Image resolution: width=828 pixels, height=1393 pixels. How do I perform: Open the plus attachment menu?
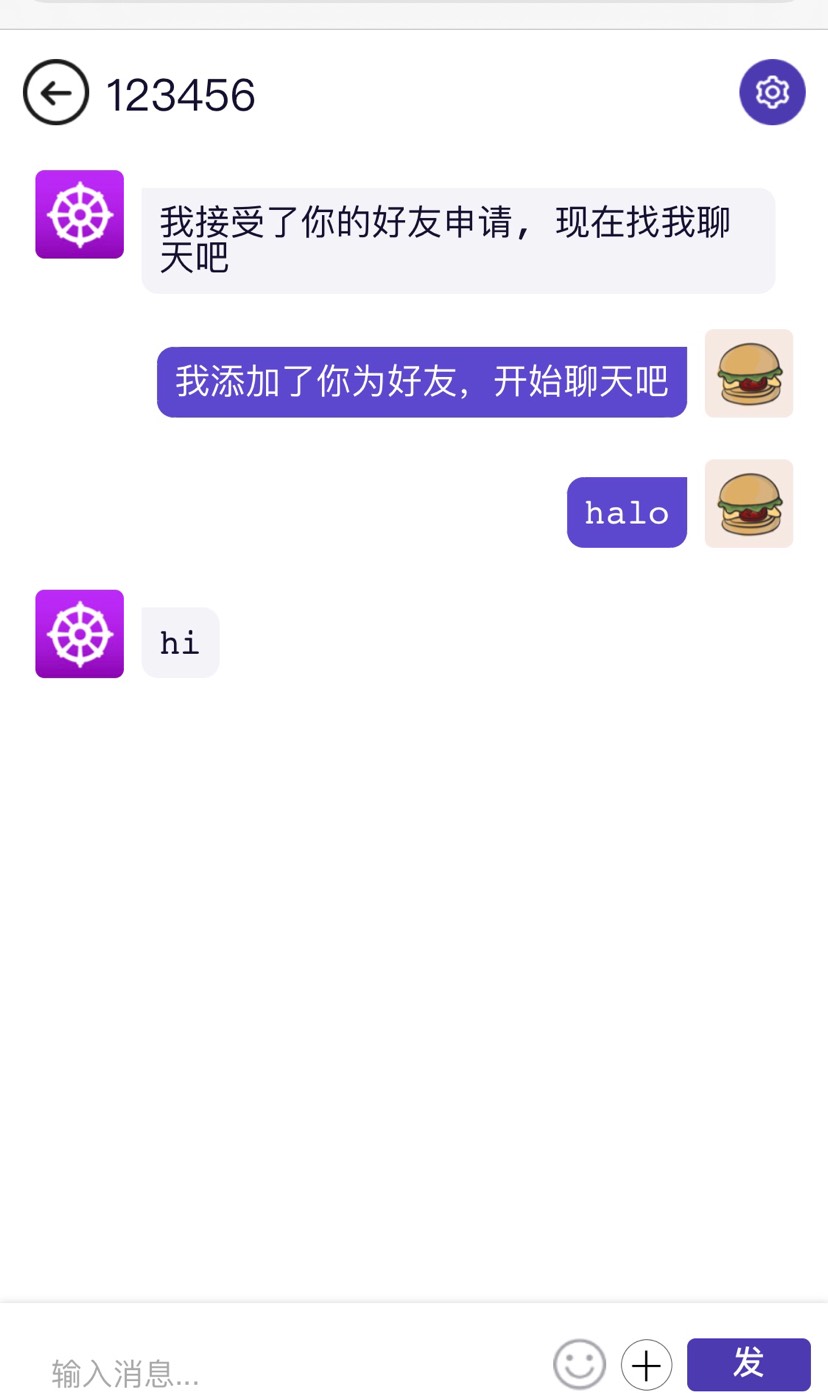pos(647,1365)
